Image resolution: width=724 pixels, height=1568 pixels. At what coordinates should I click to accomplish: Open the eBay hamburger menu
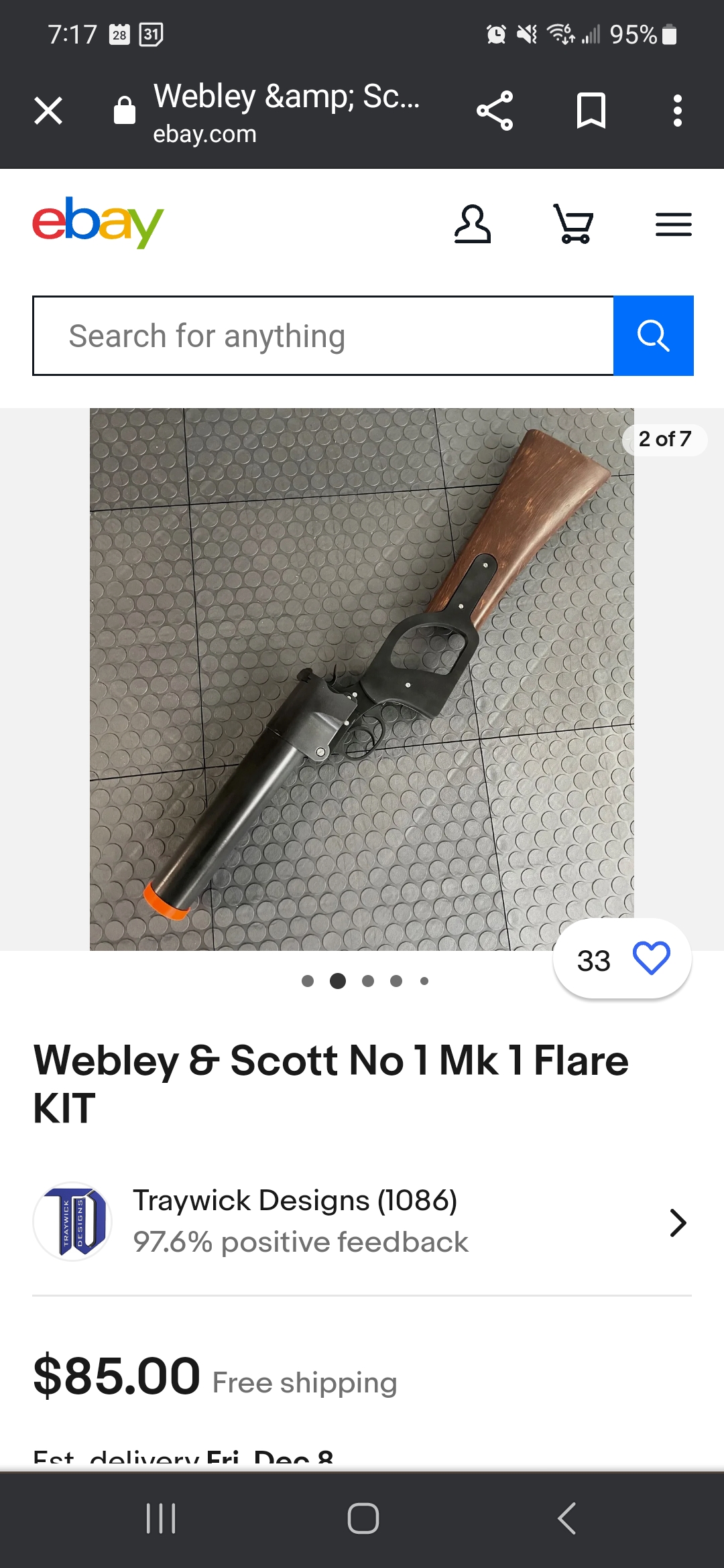(x=673, y=224)
